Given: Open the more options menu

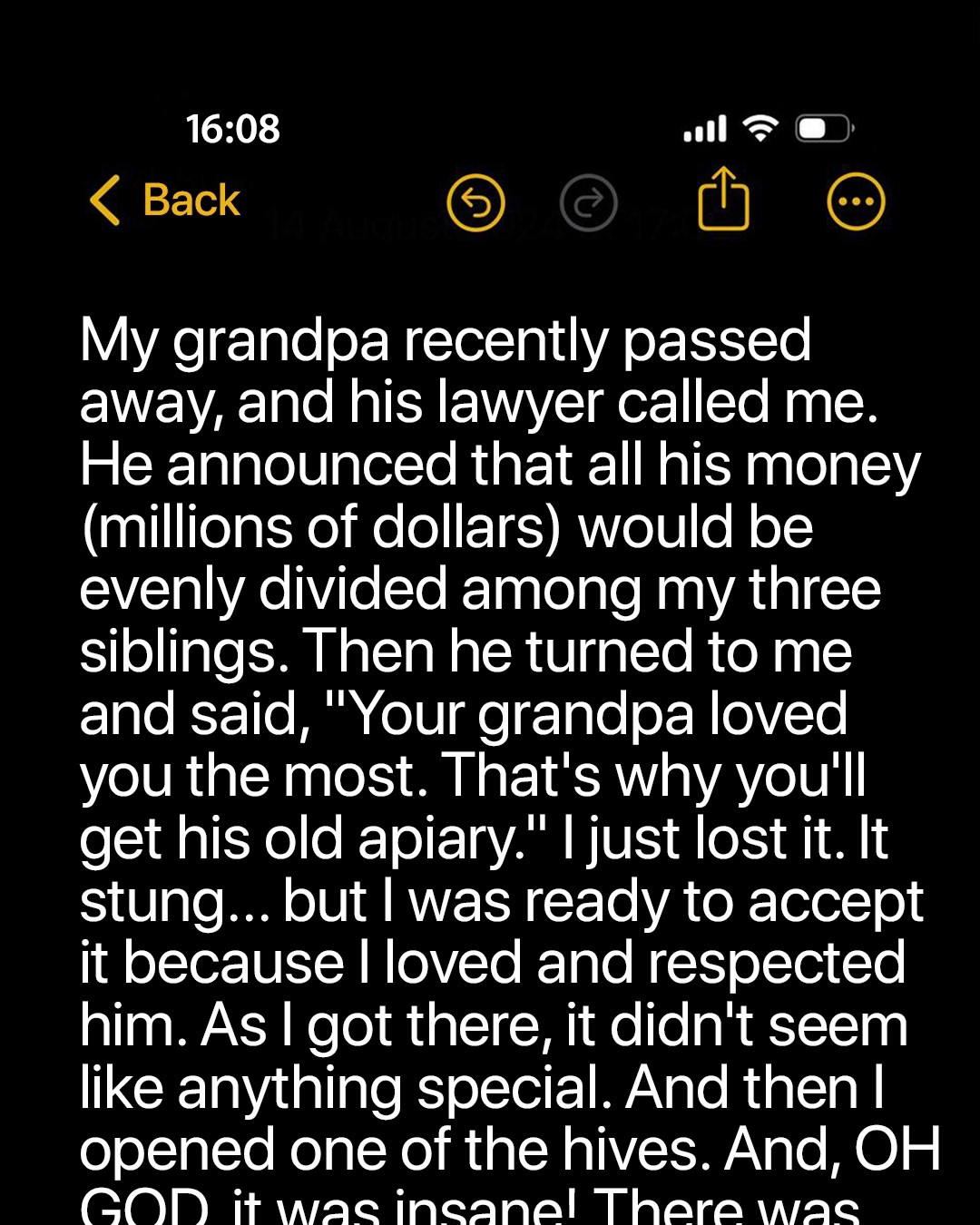Looking at the screenshot, I should click(x=855, y=201).
